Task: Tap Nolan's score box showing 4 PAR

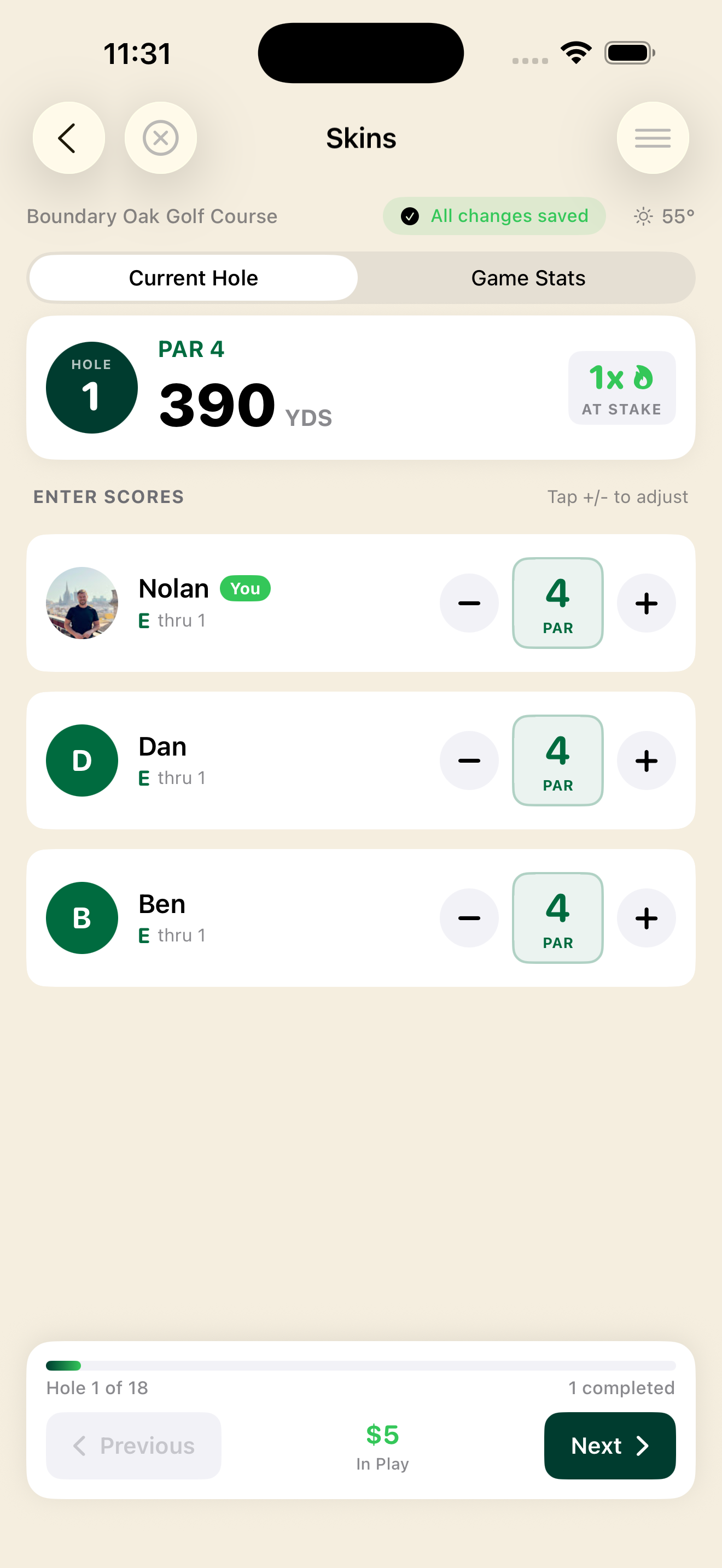Action: tap(557, 602)
